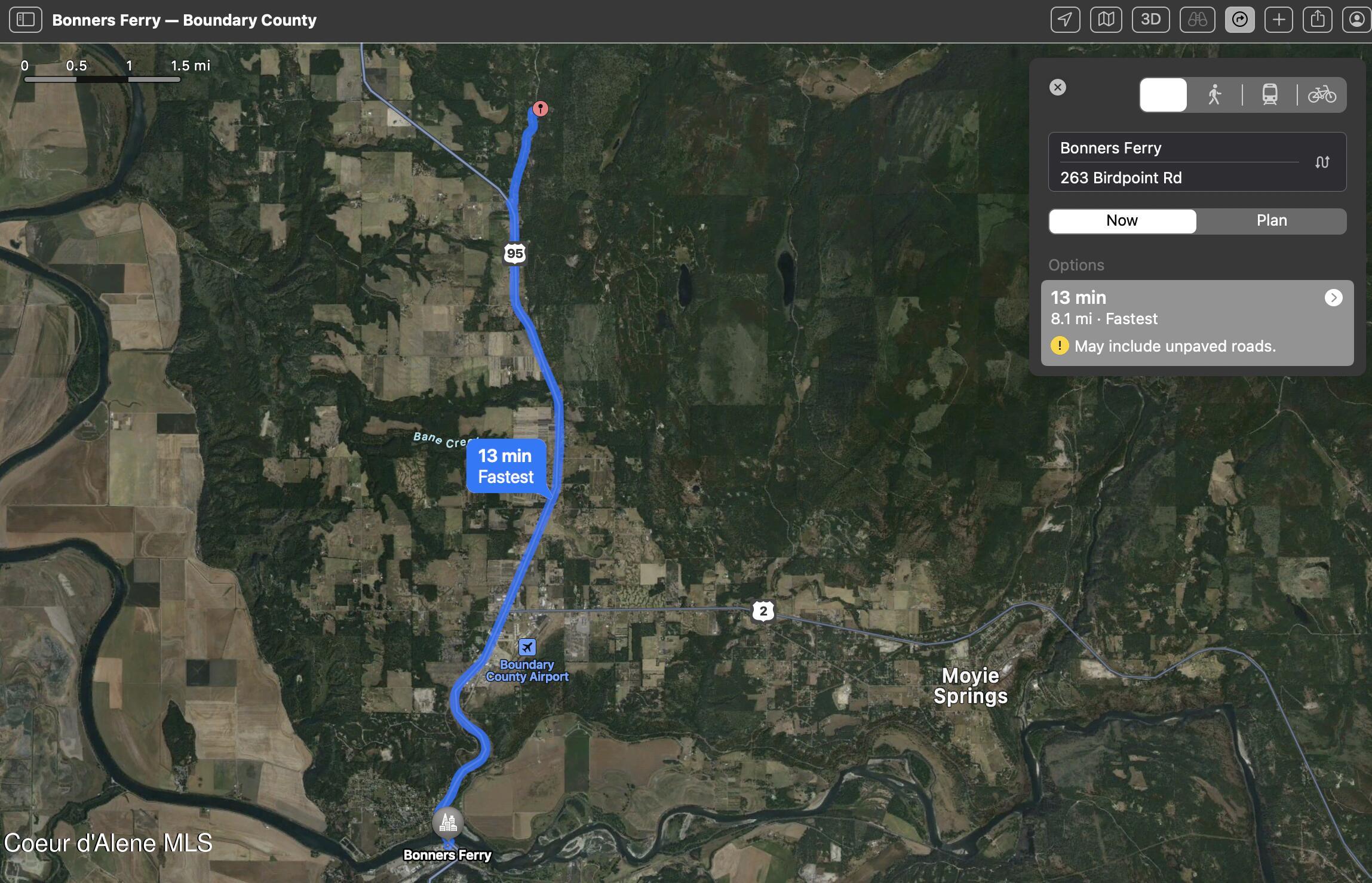Open the 13 min fastest route details

tap(1333, 298)
